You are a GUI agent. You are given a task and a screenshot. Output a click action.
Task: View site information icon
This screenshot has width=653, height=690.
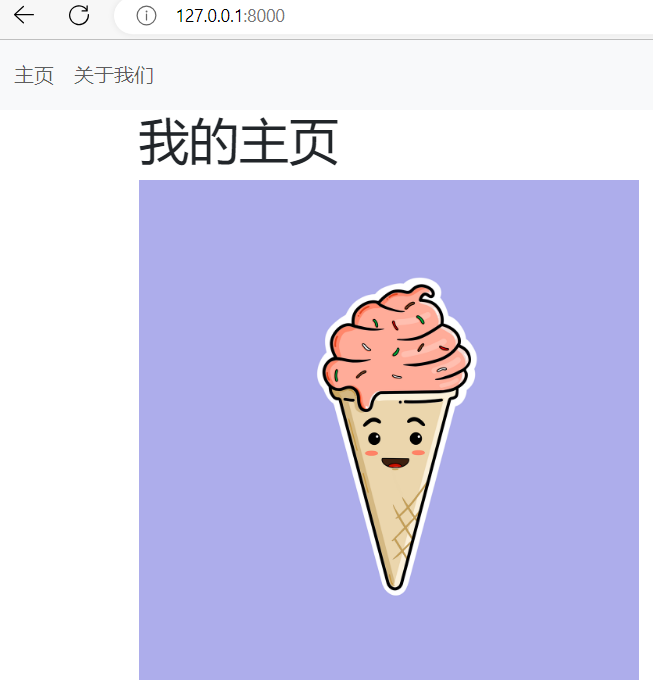pos(146,16)
